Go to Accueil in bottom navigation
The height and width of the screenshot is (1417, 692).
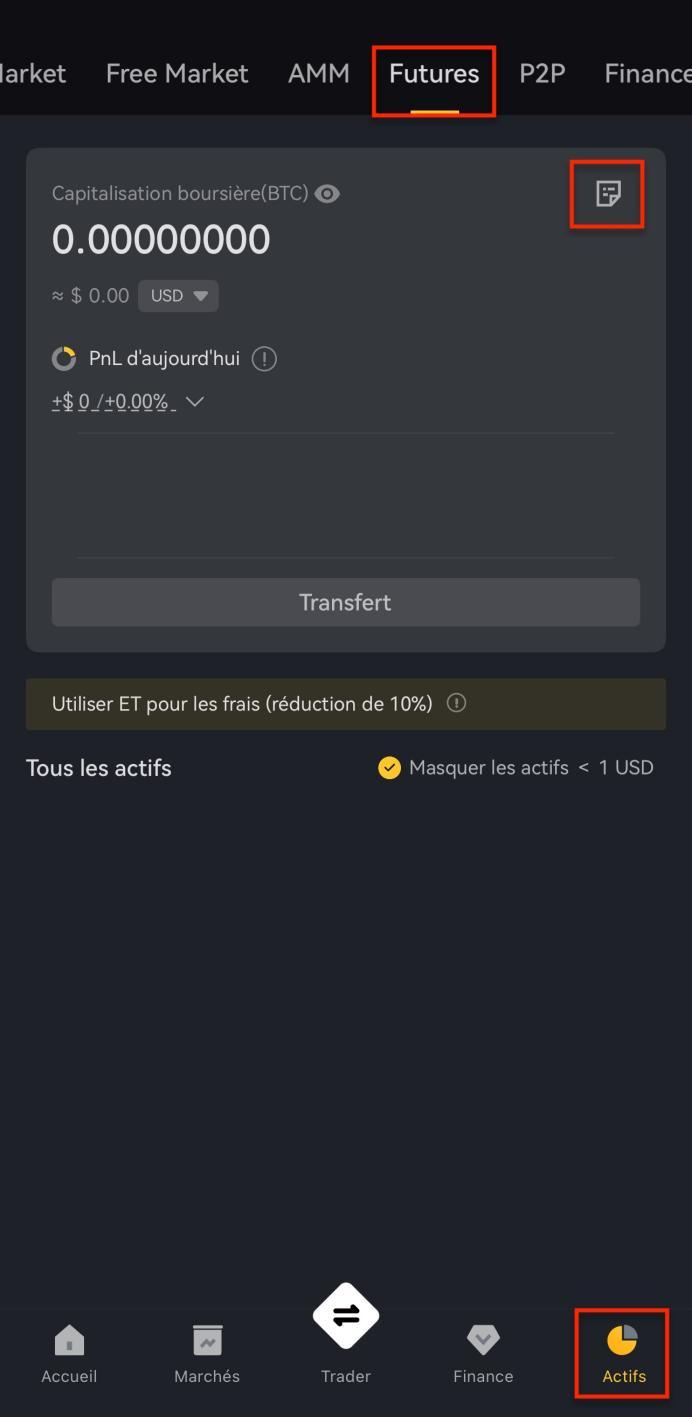(69, 1355)
